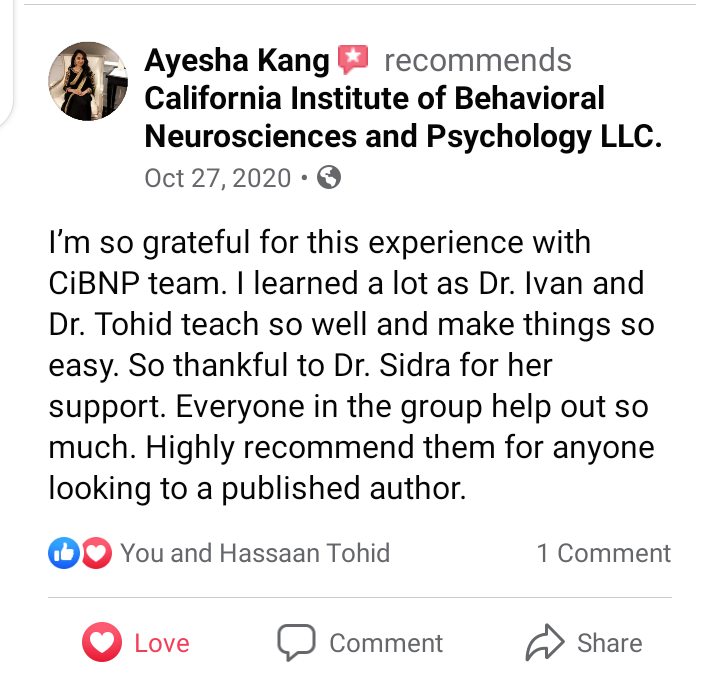Screen dimensions: 720x684
Task: Visit California Institute of Behavioral Neurosciences page
Action: pyautogui.click(x=403, y=118)
